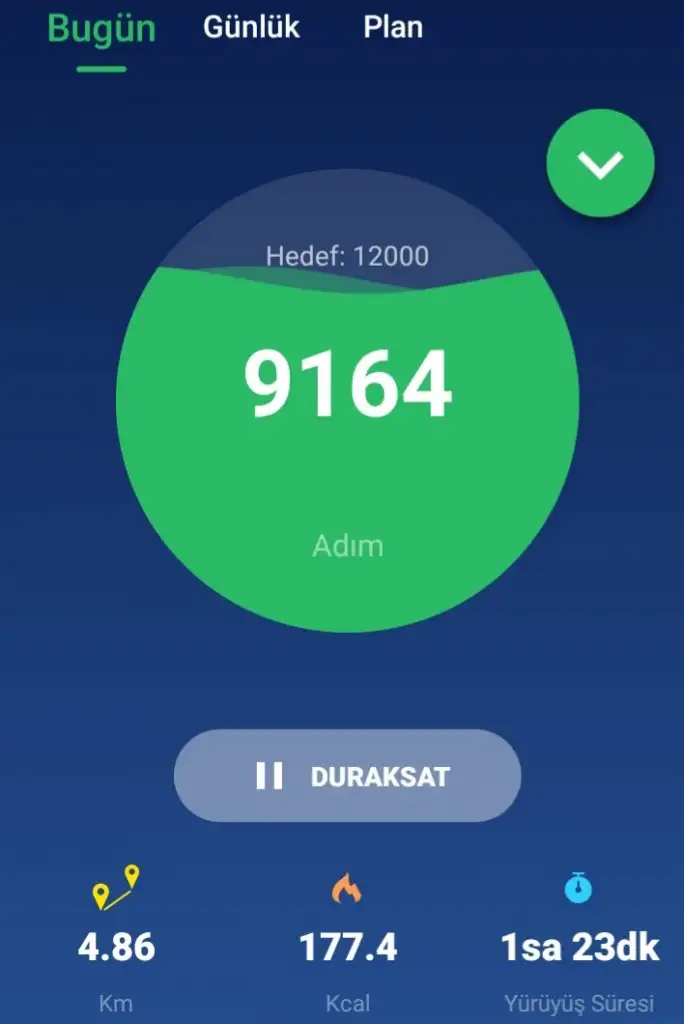Switch to the Günlük tab
The image size is (684, 1024).
(x=251, y=27)
